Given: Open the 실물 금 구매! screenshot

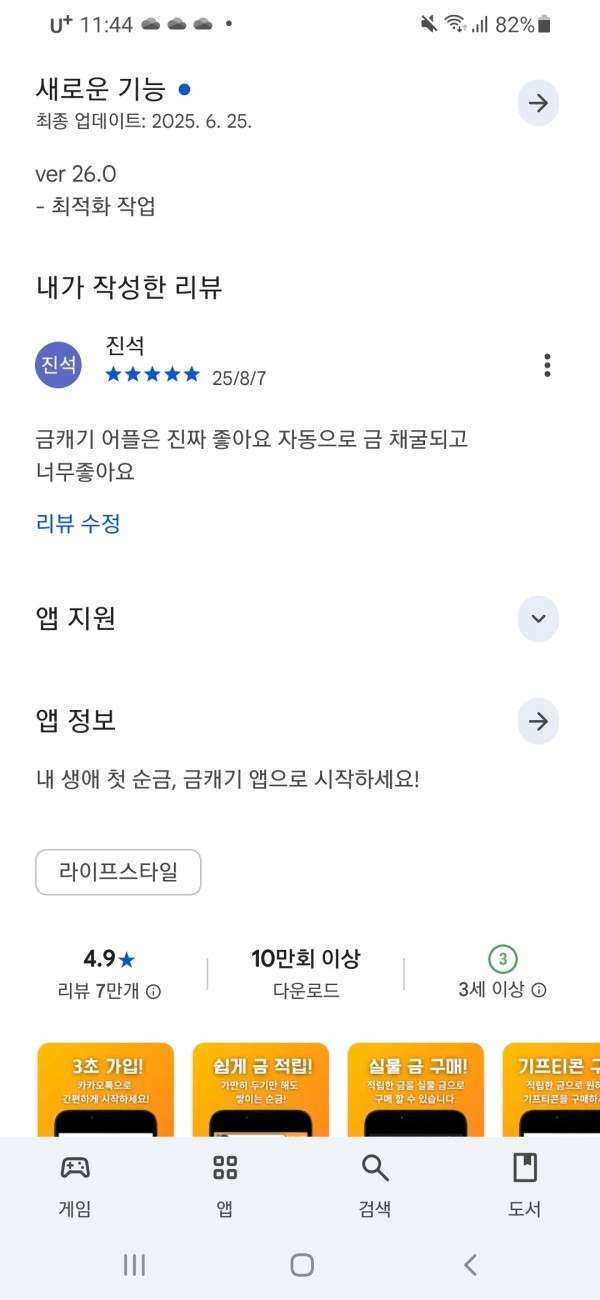Looking at the screenshot, I should pos(416,1090).
